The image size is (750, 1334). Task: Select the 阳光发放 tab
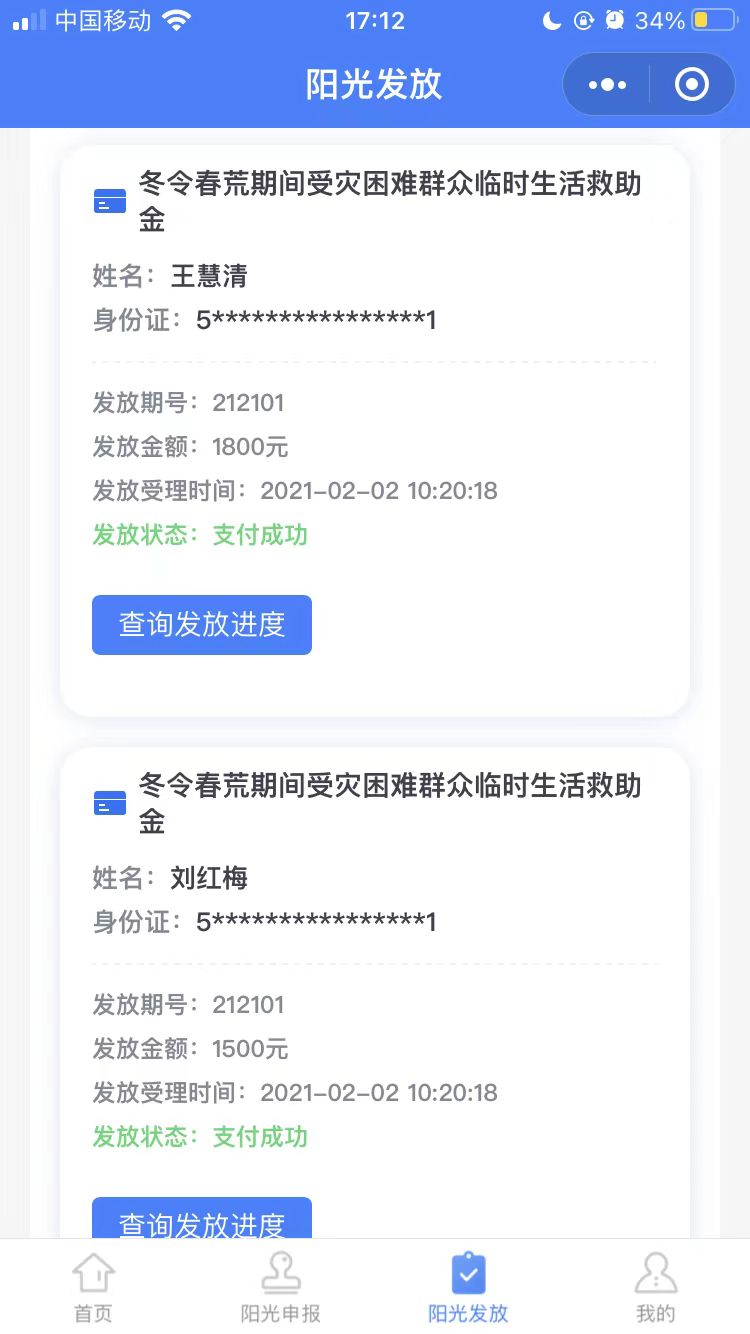pyautogui.click(x=468, y=1288)
